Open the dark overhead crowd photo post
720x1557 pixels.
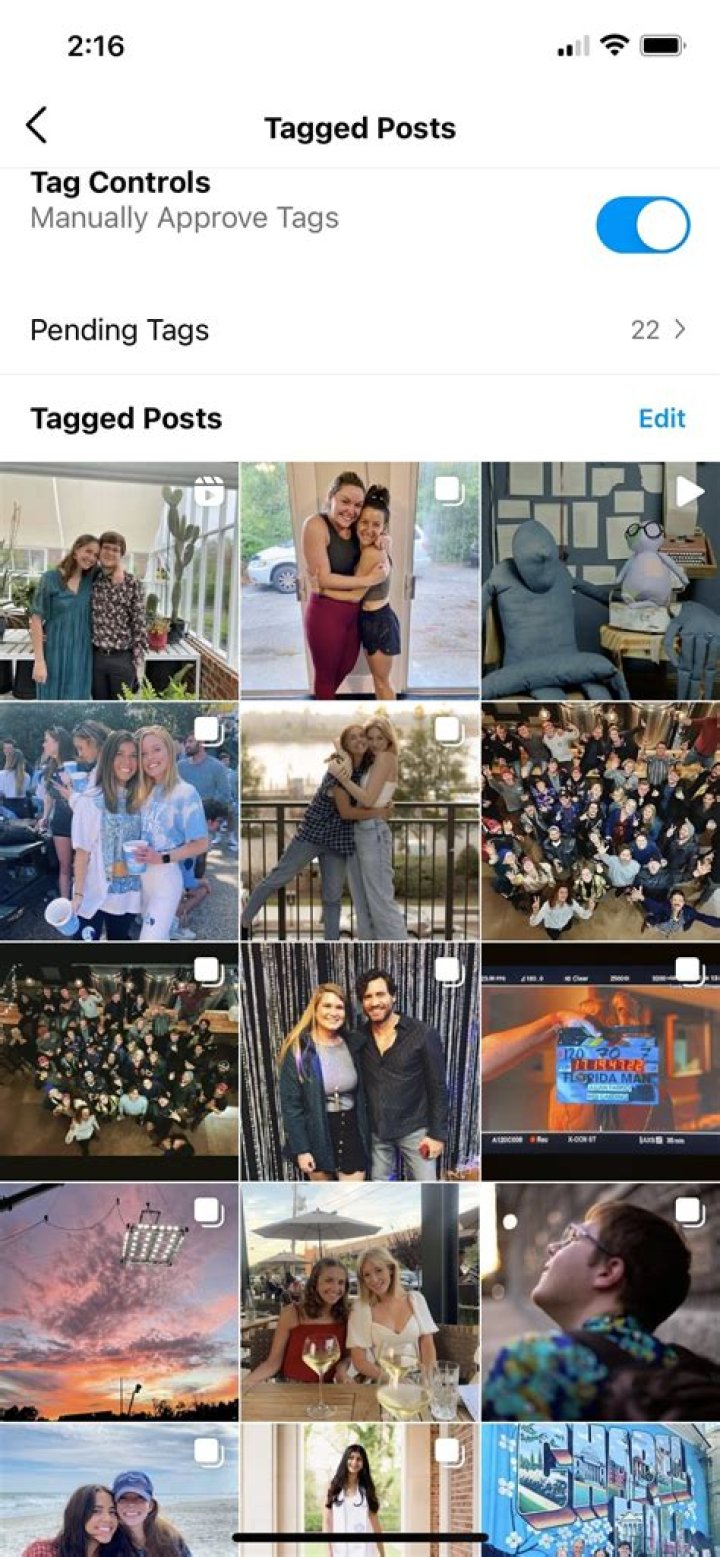[119, 1061]
